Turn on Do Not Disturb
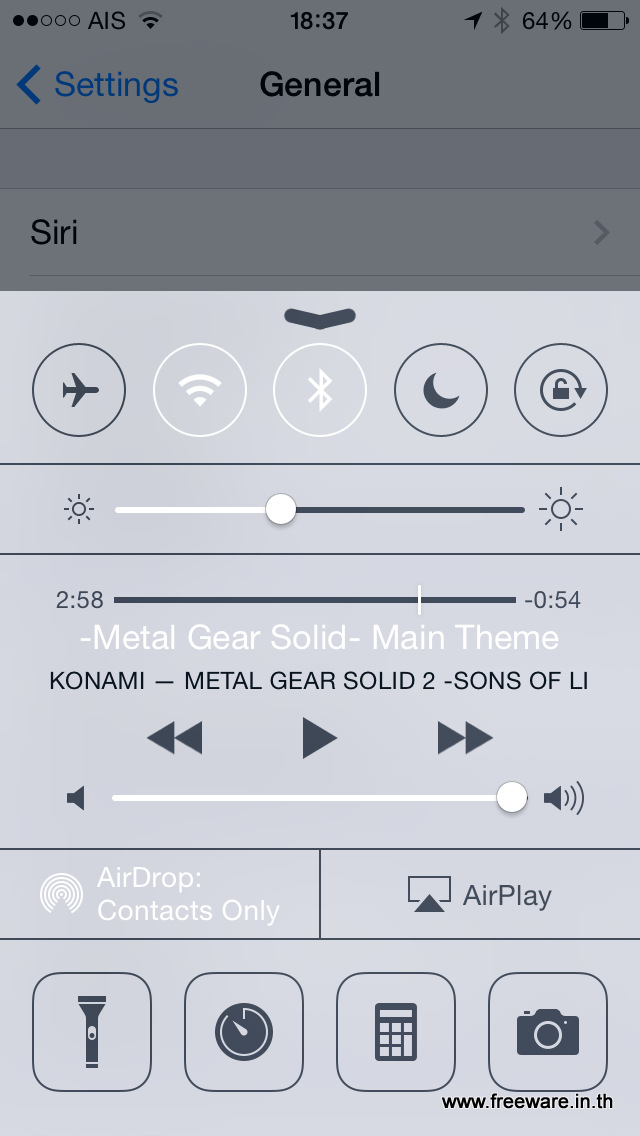 (x=440, y=390)
